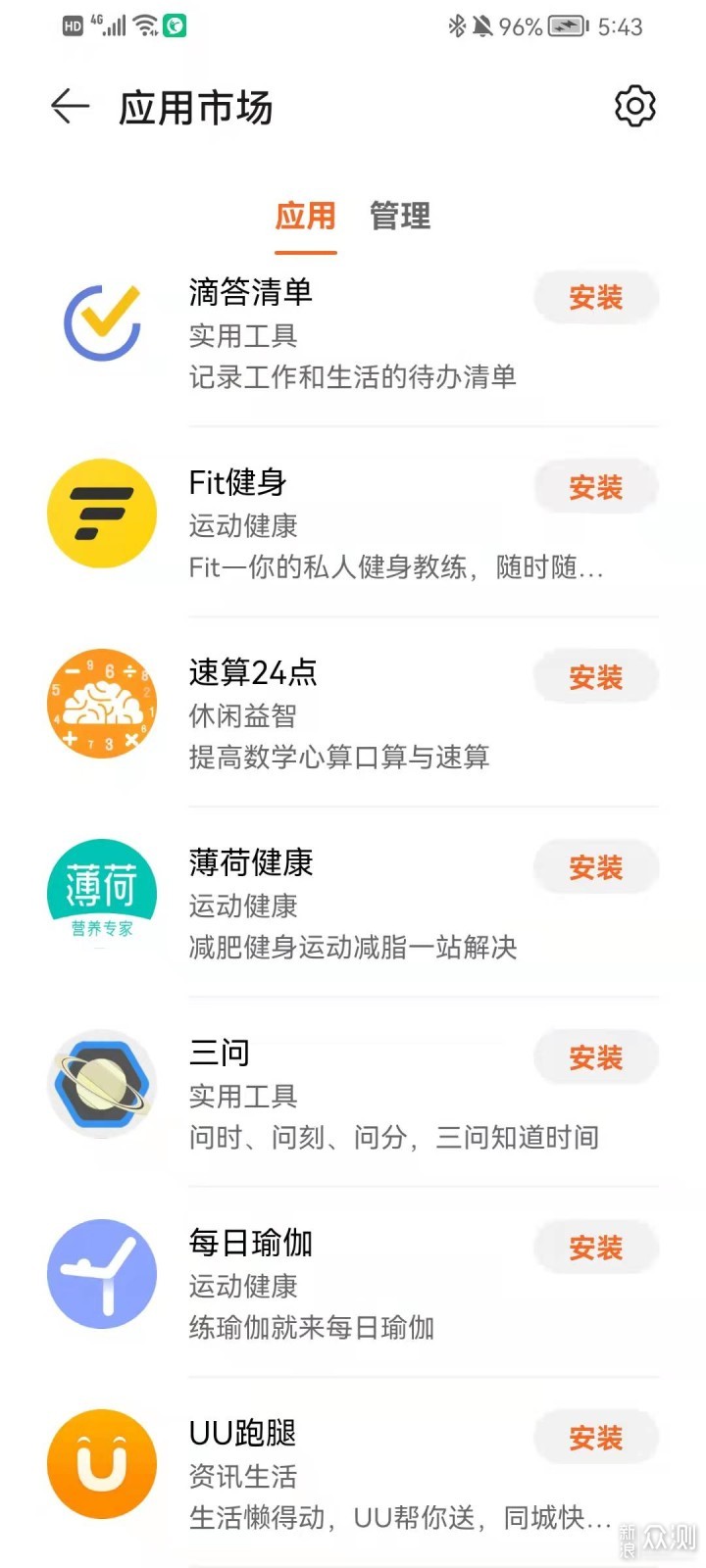Select the 应用 tab
The image size is (706, 1568).
tap(305, 216)
